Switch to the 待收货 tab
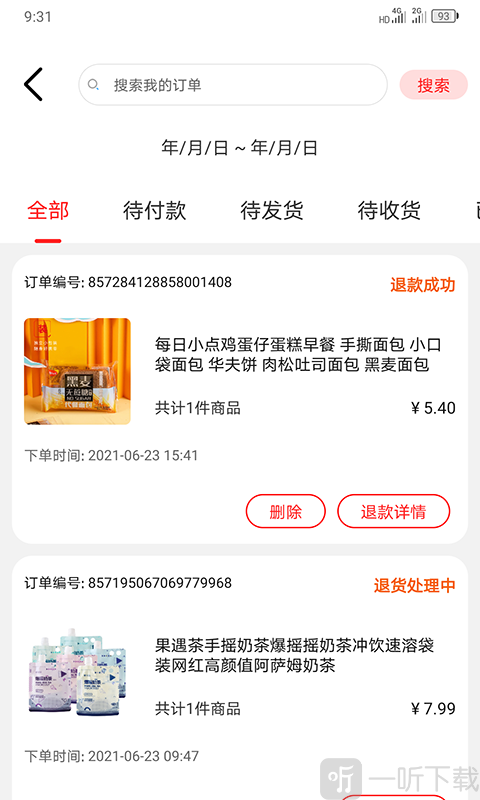The width and height of the screenshot is (480, 800). (389, 210)
